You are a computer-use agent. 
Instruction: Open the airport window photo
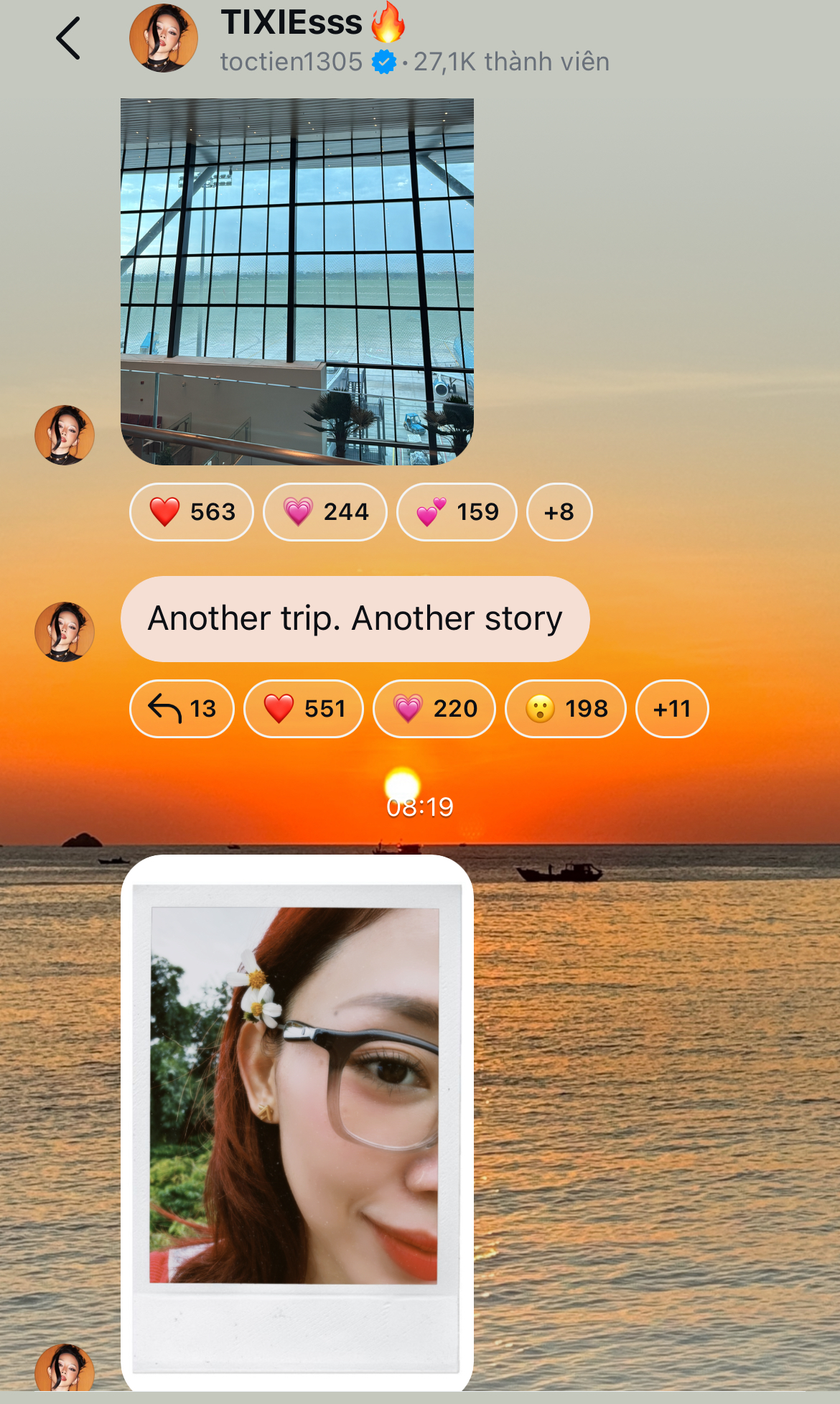(x=297, y=281)
